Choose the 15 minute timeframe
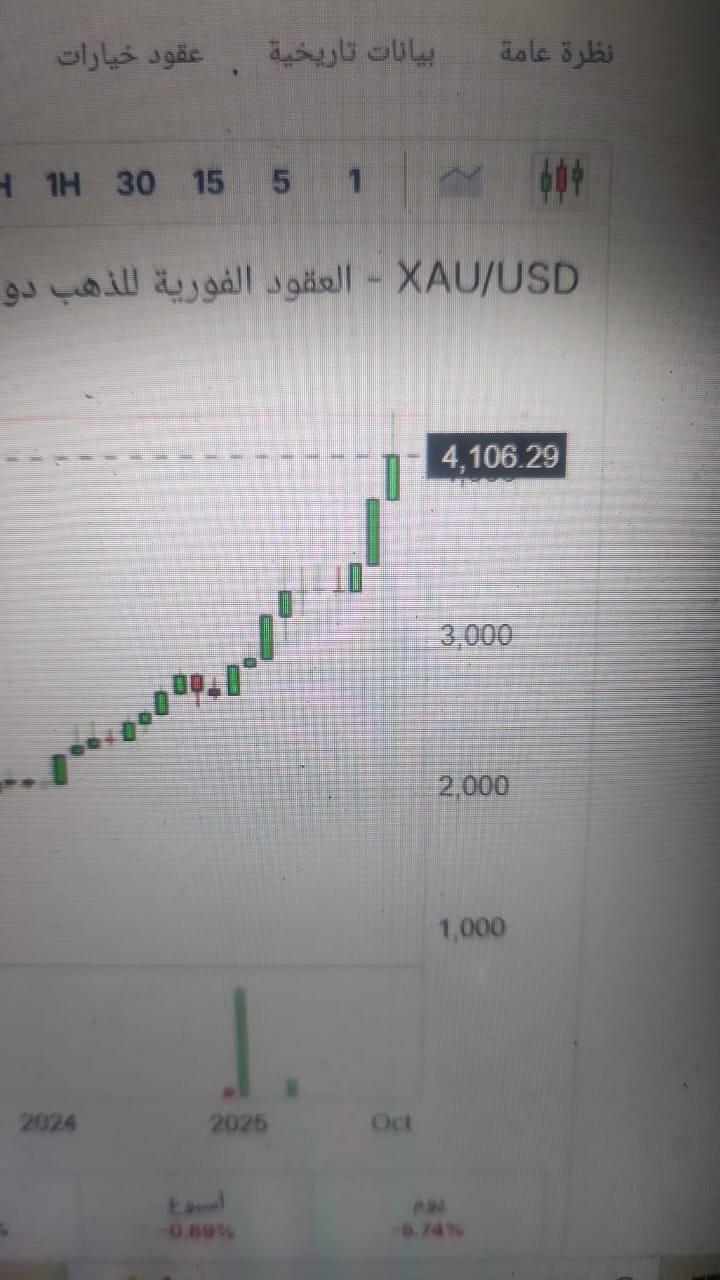The image size is (720, 1280). pyautogui.click(x=208, y=183)
